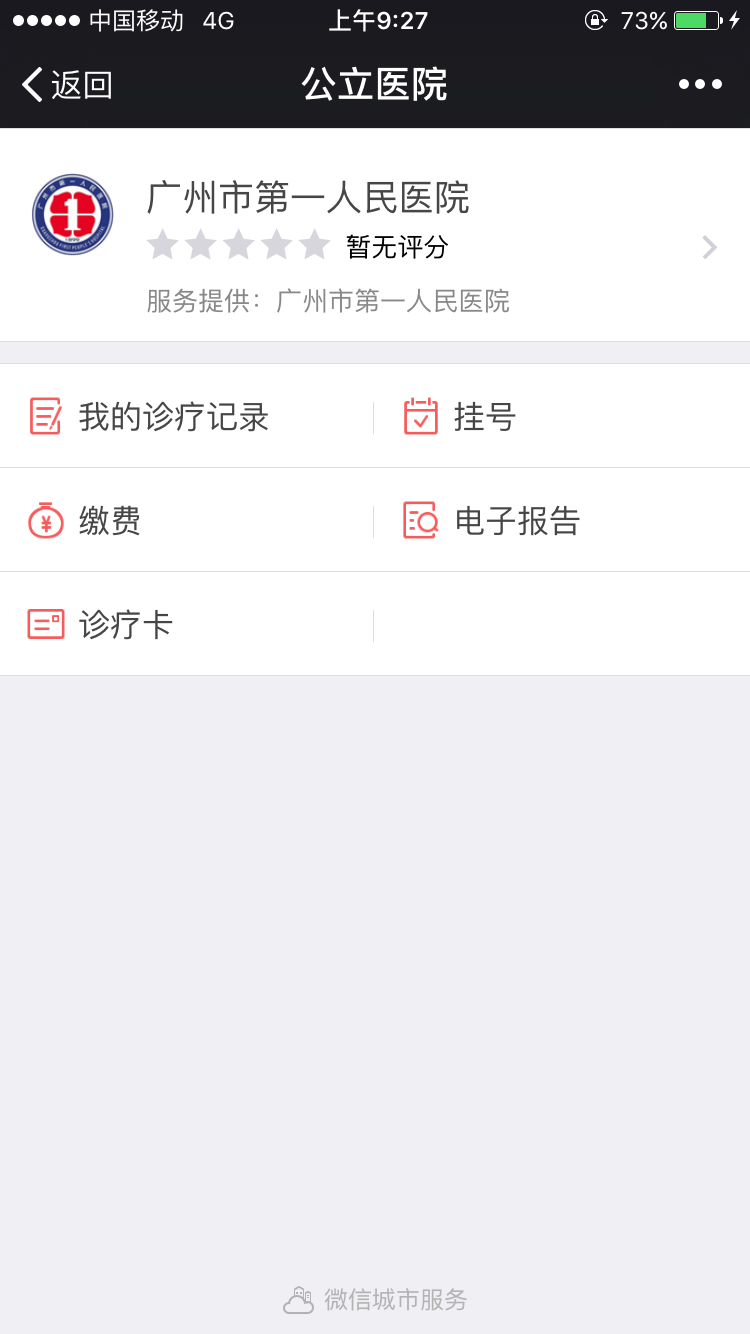Open the 公立医院 title bar menu

click(x=375, y=85)
